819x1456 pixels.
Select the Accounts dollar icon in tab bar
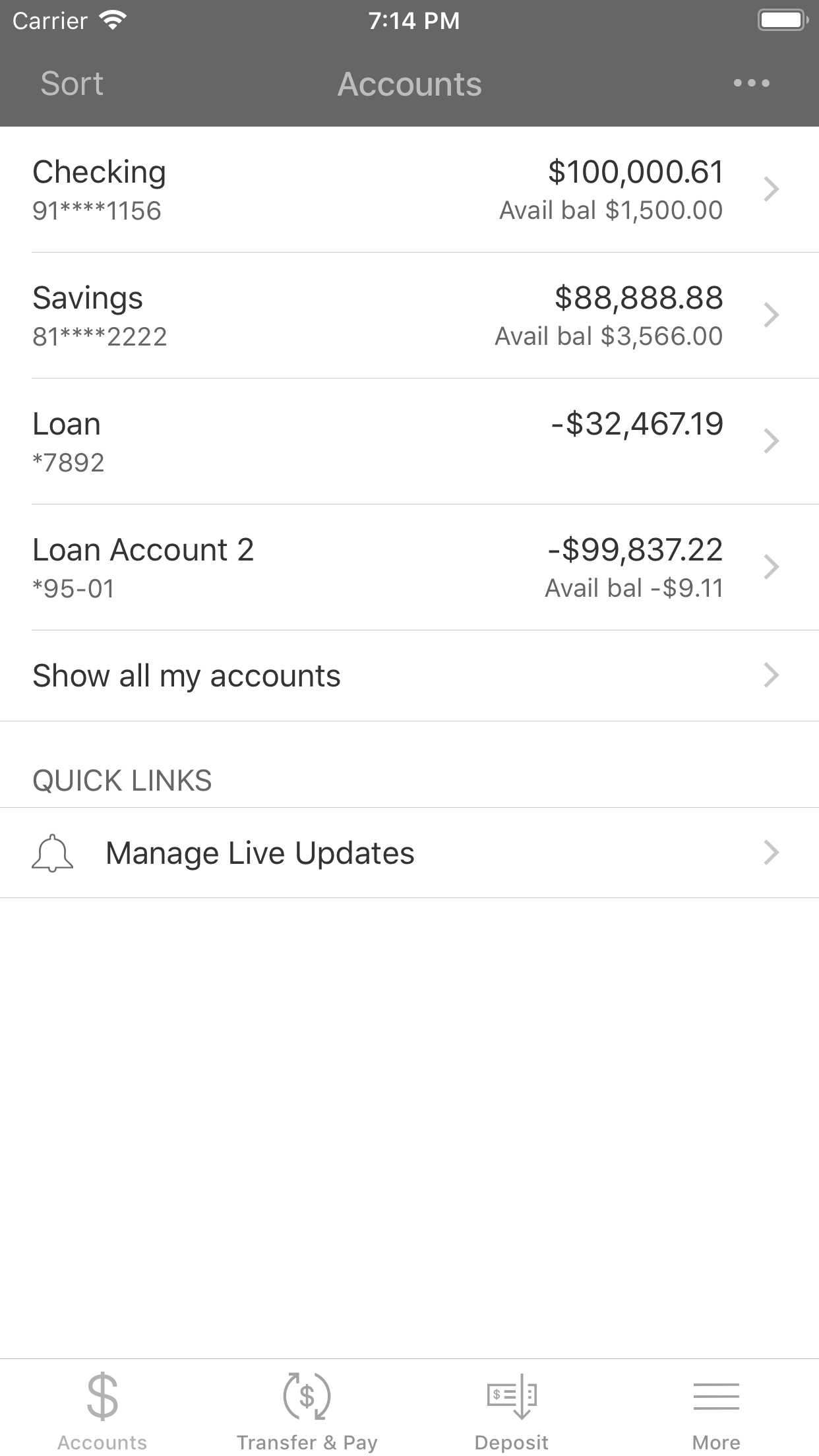(102, 1395)
